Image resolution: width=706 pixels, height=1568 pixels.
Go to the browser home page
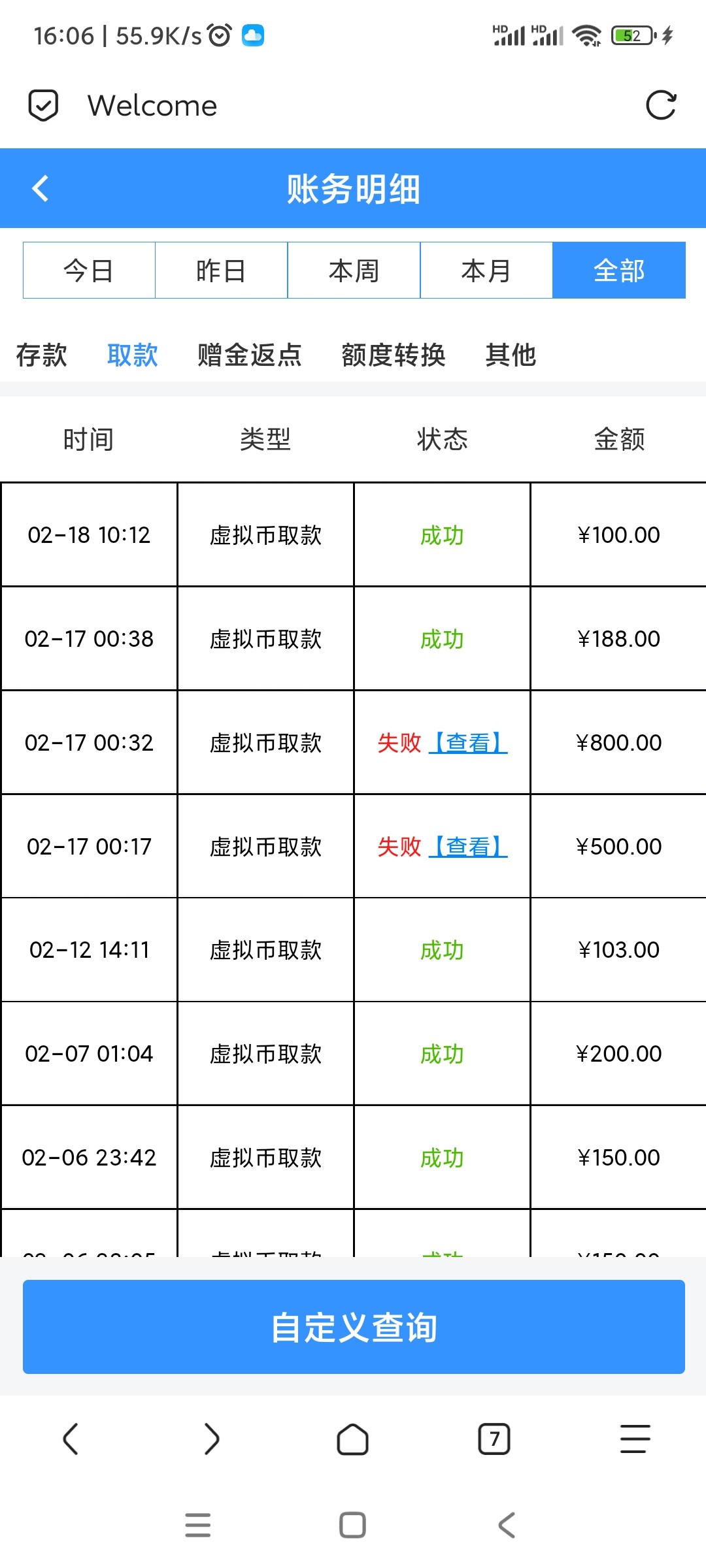(x=353, y=1439)
